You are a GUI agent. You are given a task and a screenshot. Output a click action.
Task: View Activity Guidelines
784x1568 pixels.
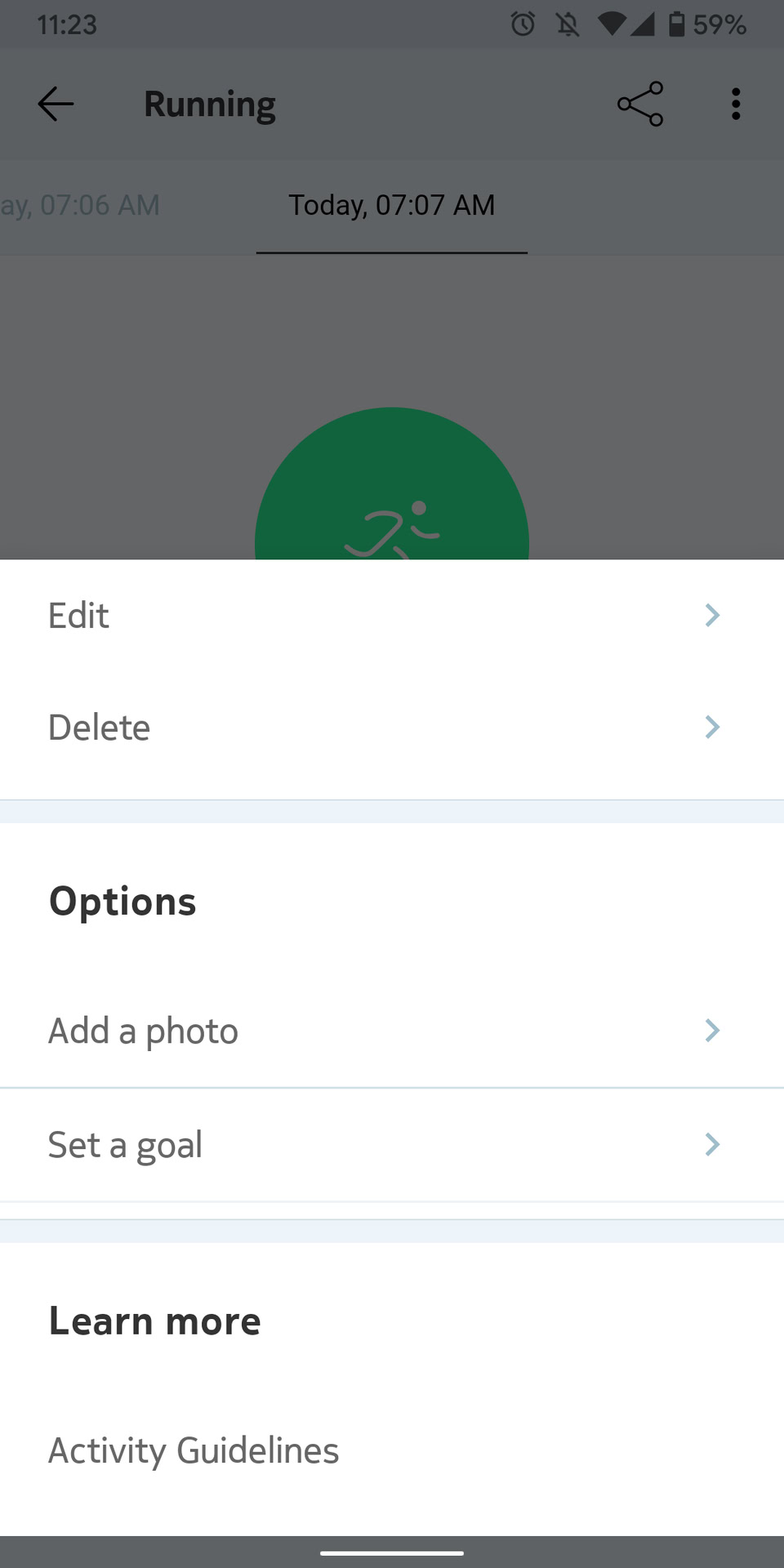point(194,1450)
